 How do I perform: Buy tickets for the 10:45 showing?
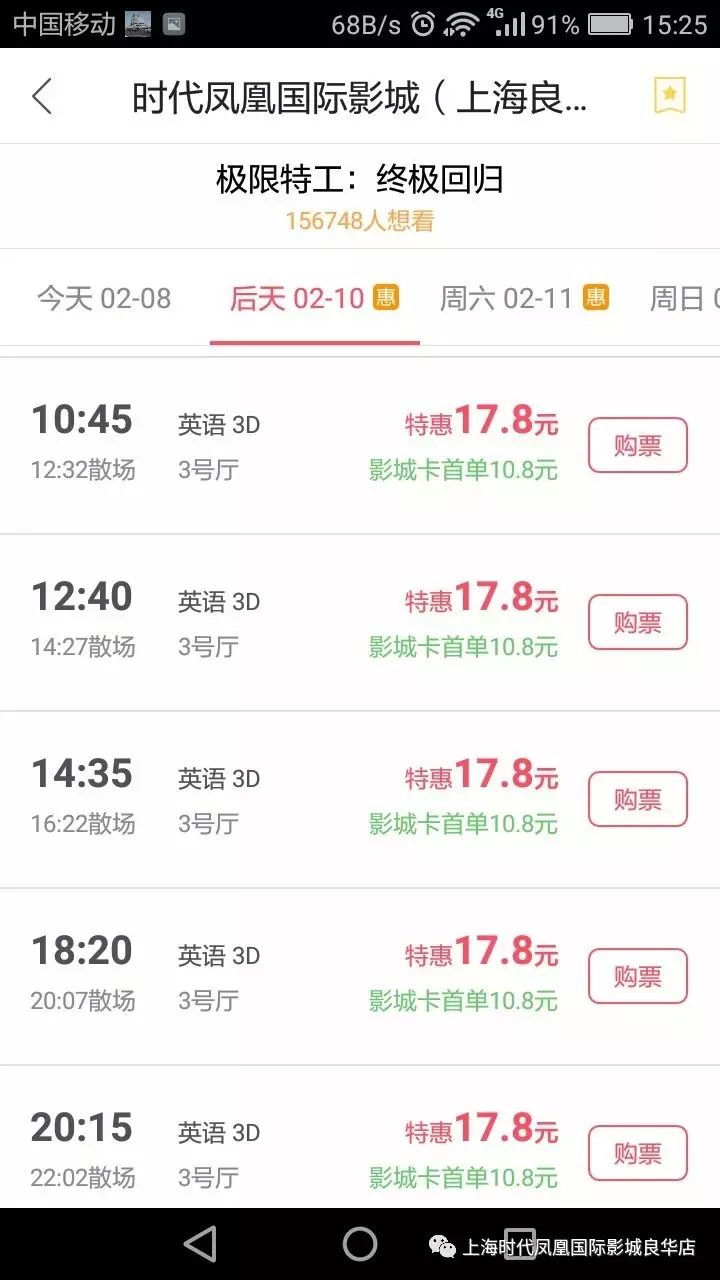coord(638,445)
